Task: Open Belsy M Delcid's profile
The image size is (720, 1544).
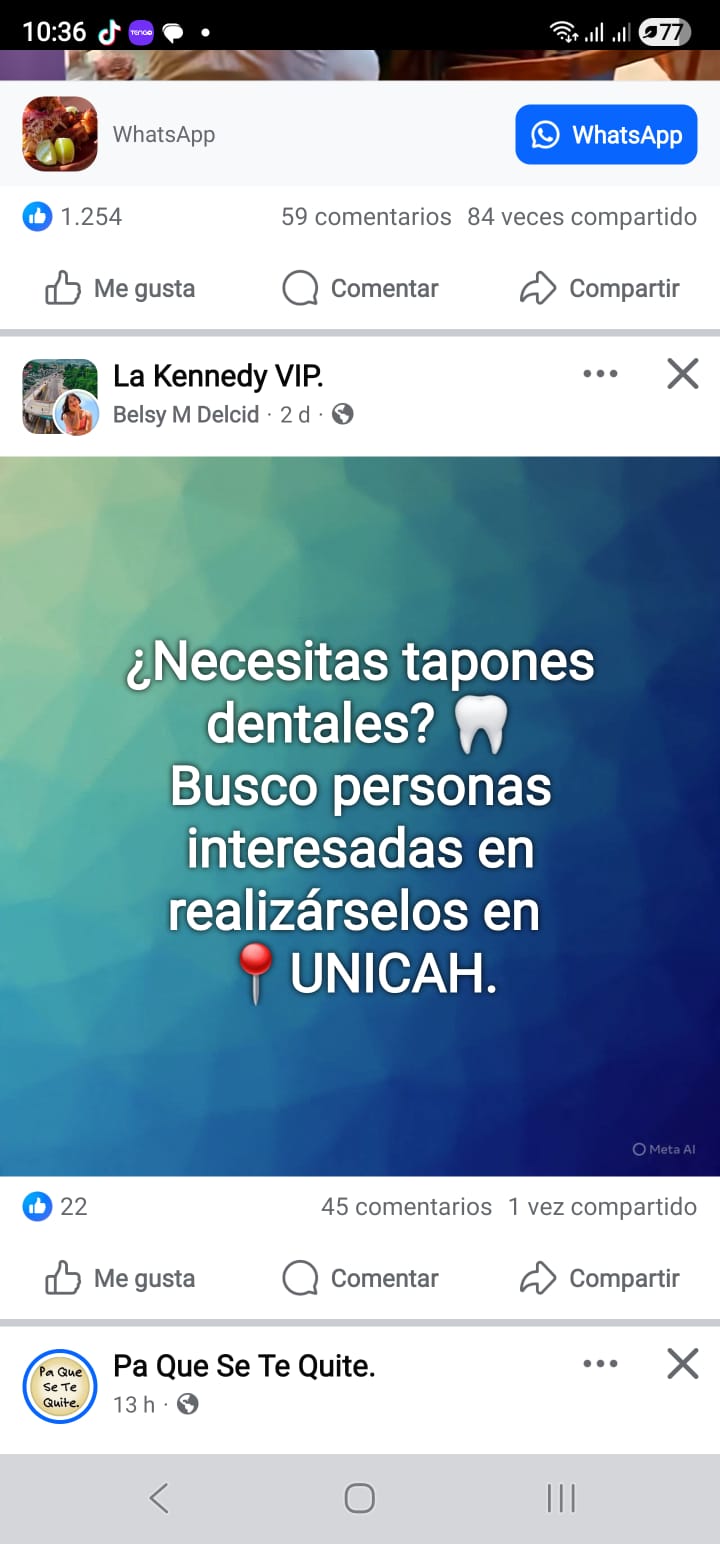Action: pos(186,415)
